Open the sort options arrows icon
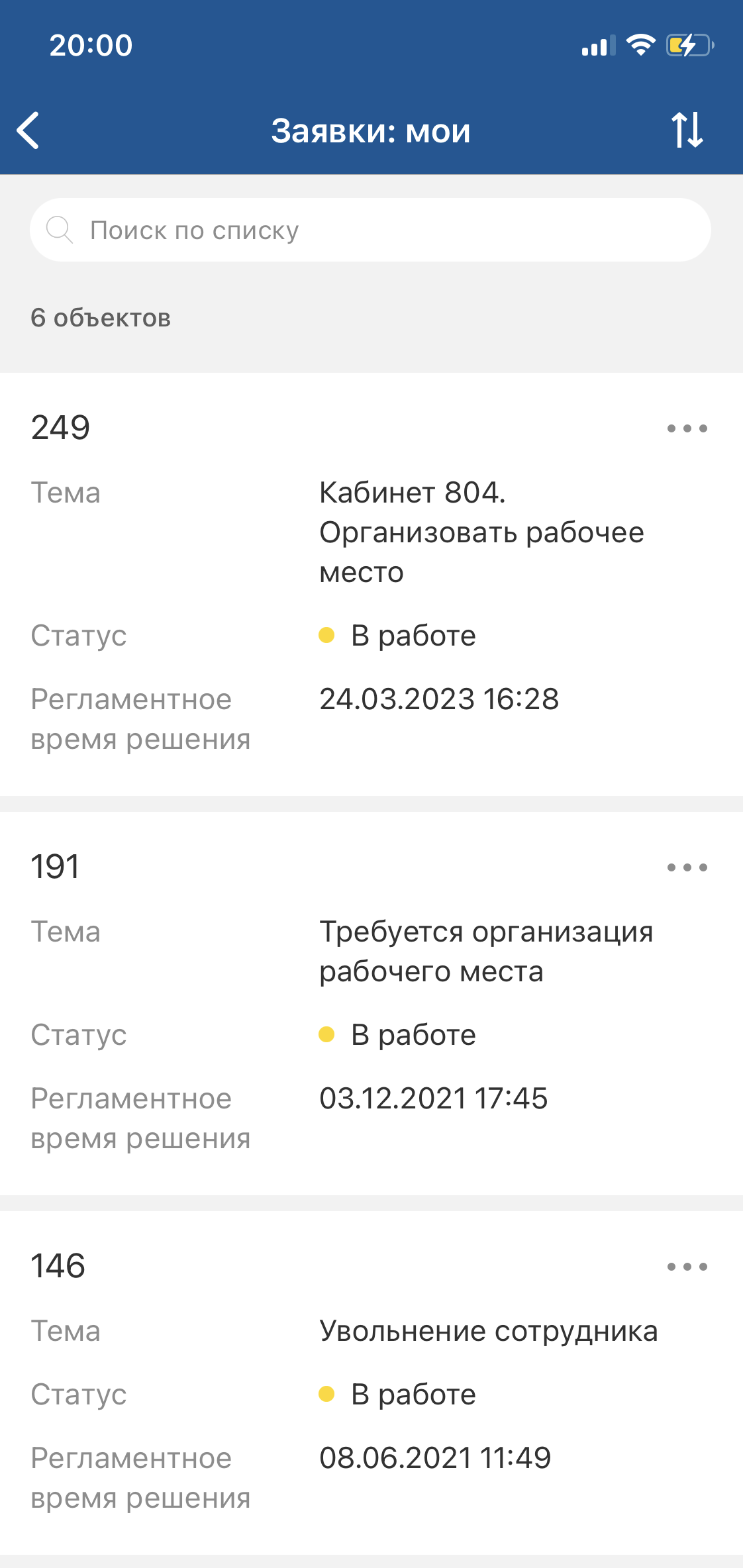The width and height of the screenshot is (743, 1568). tap(687, 130)
